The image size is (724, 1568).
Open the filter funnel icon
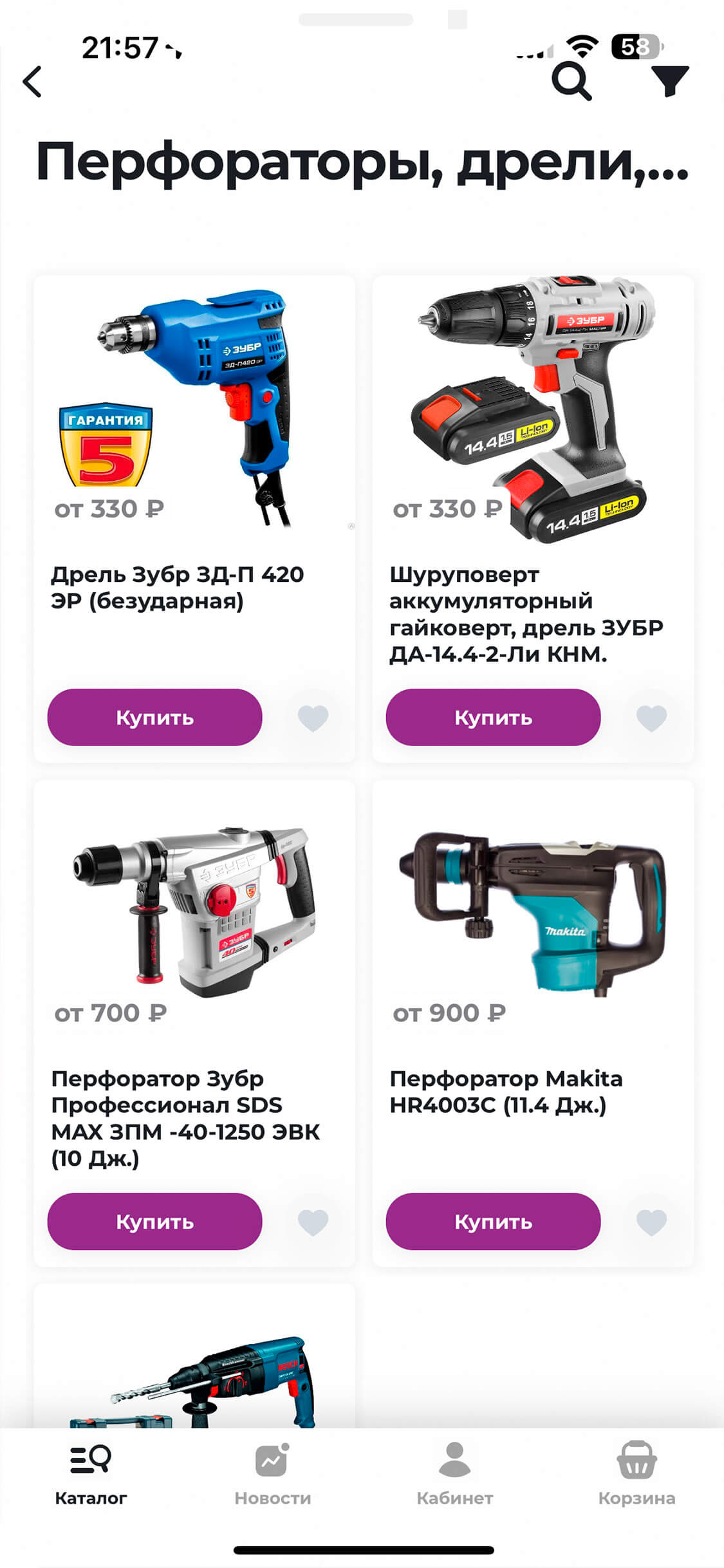pos(670,82)
